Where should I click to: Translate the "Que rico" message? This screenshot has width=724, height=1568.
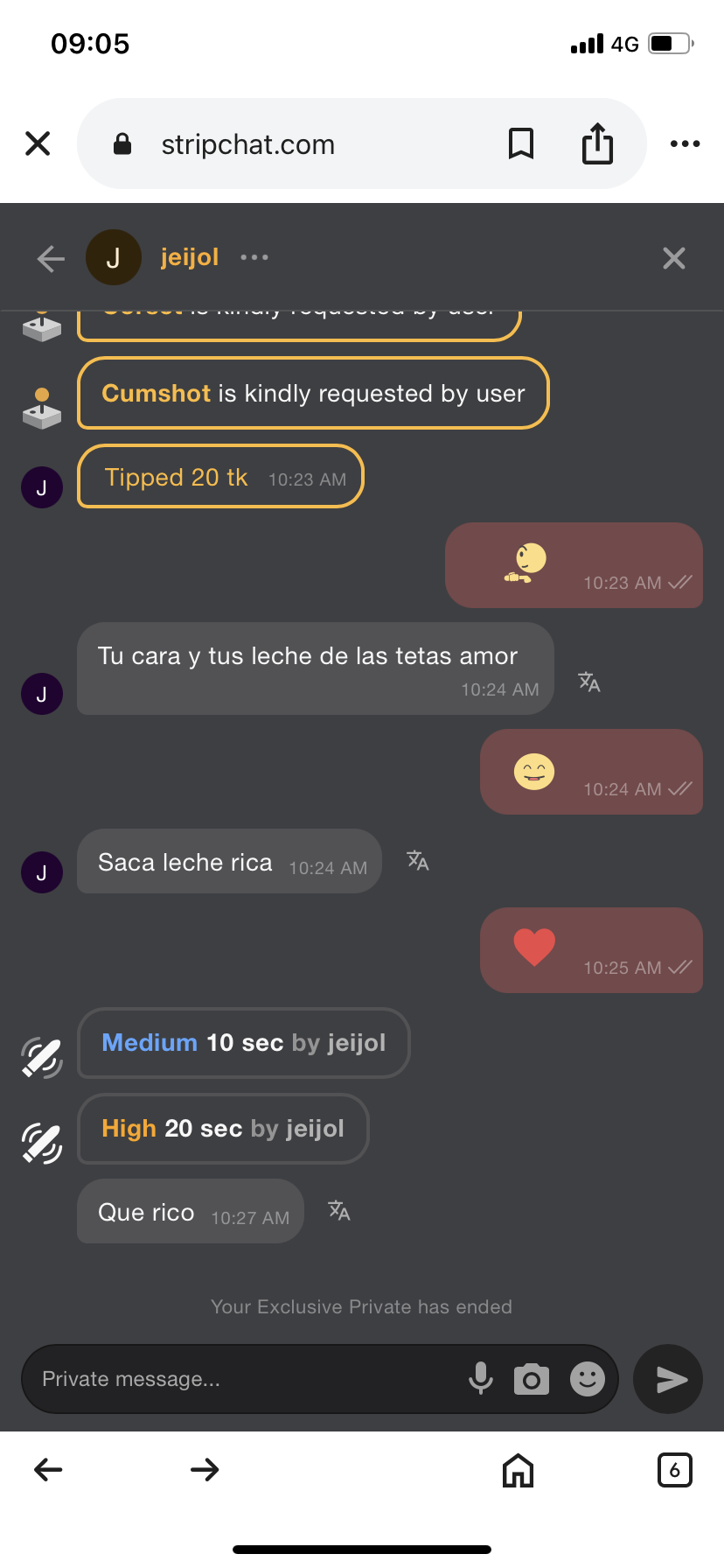coord(339,1211)
